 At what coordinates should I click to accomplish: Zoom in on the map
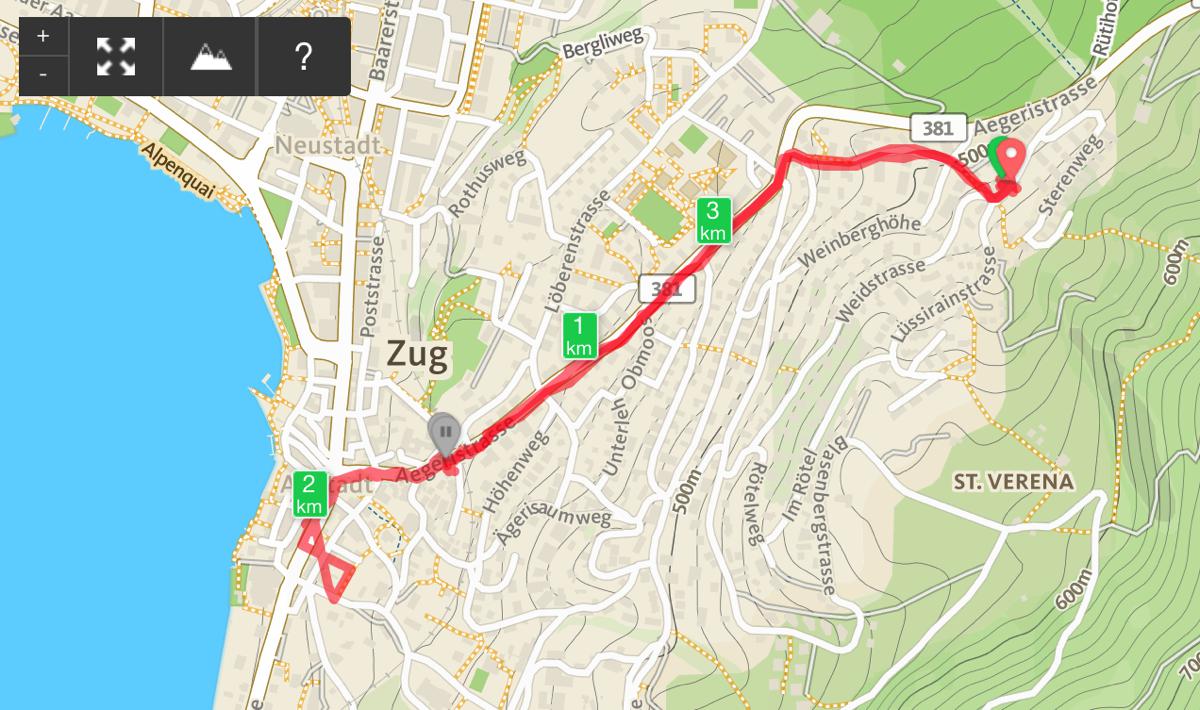43,36
